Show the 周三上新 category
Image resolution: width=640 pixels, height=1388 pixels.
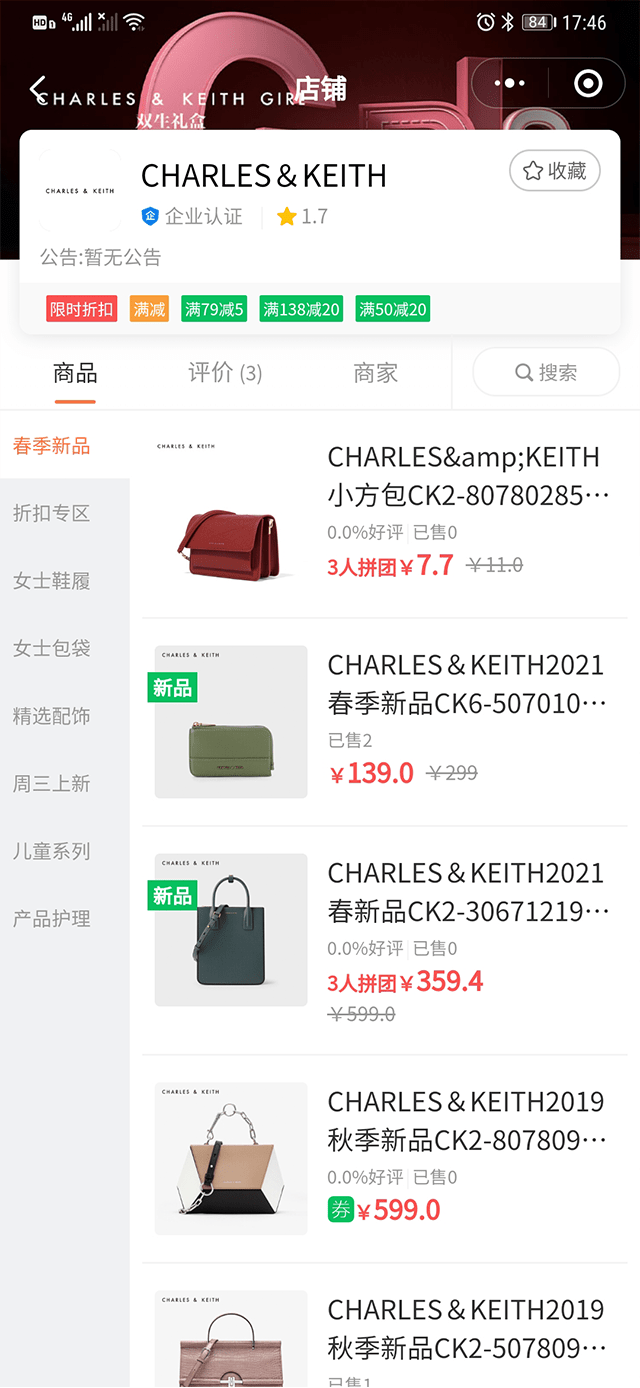tap(52, 783)
